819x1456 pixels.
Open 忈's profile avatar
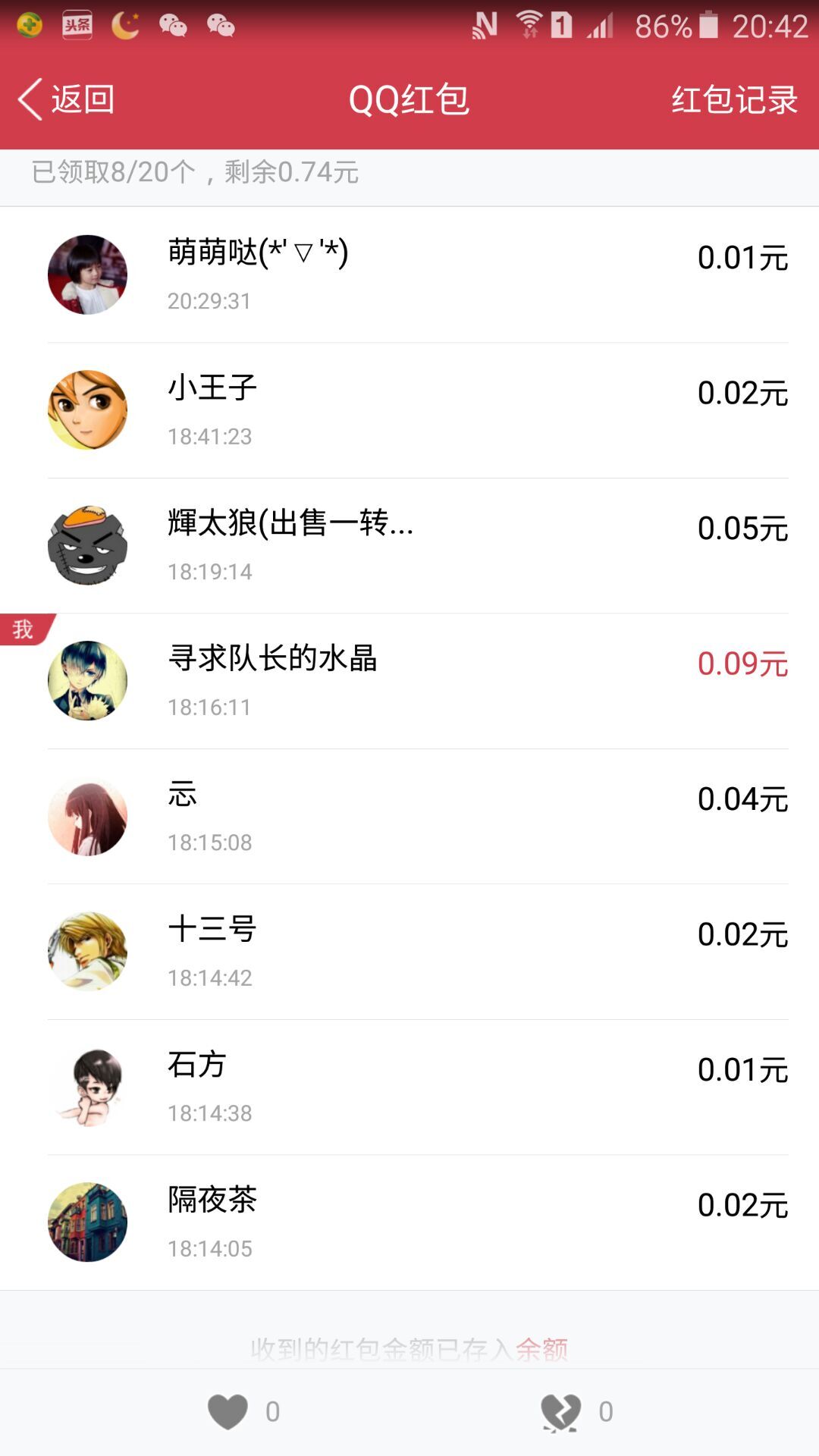(87, 816)
